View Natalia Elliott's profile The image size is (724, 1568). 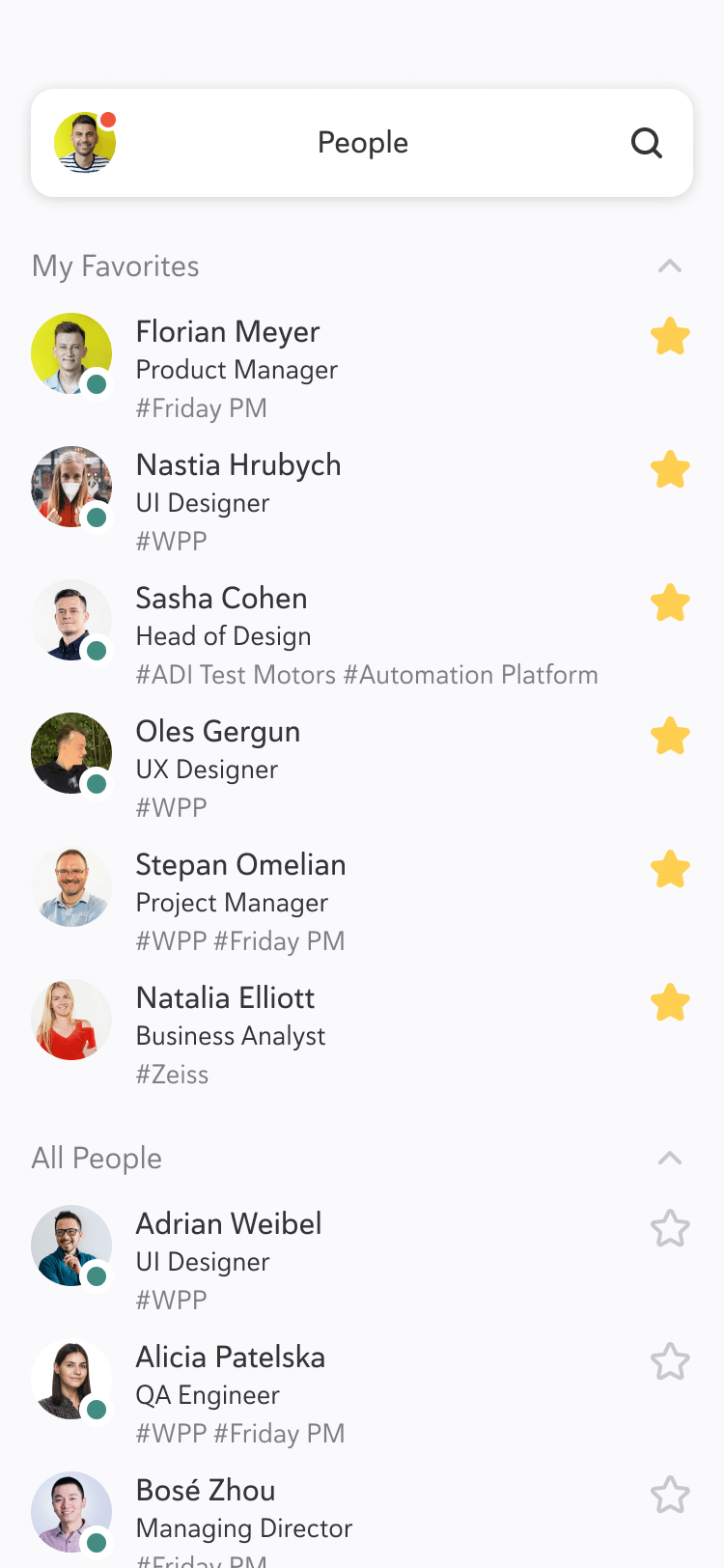pos(225,998)
